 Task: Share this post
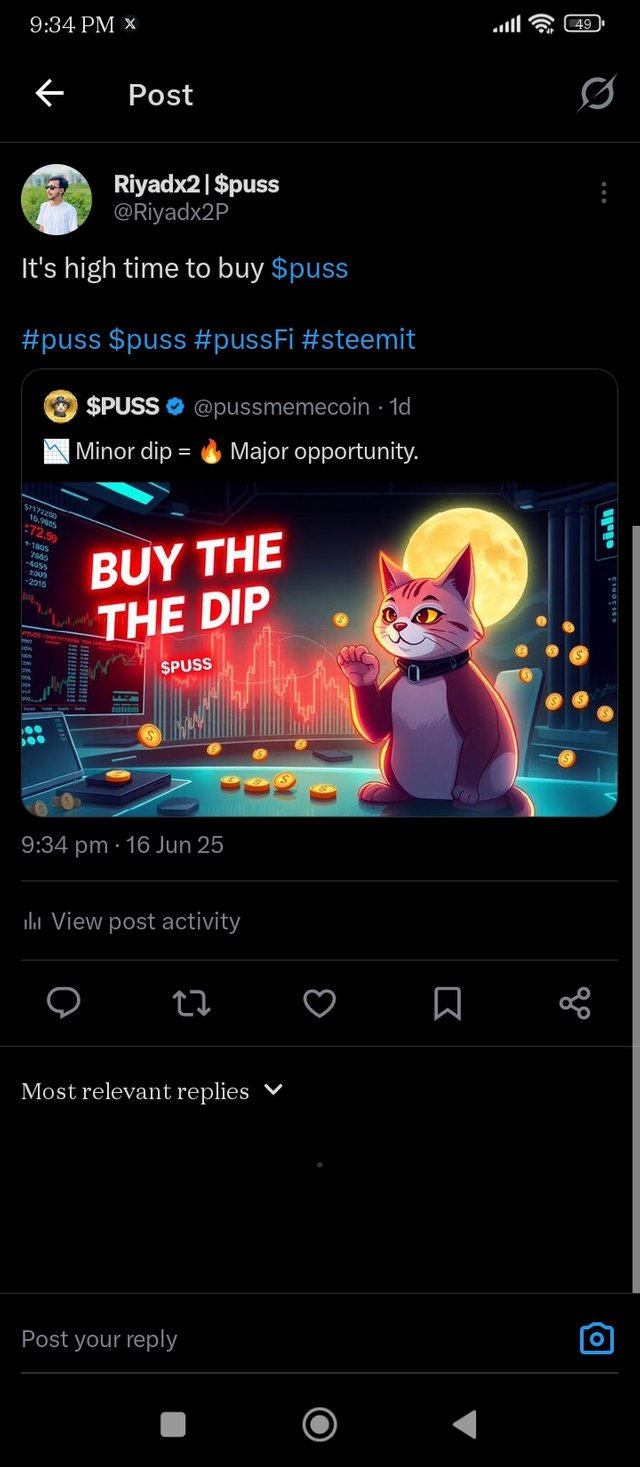tap(575, 1003)
